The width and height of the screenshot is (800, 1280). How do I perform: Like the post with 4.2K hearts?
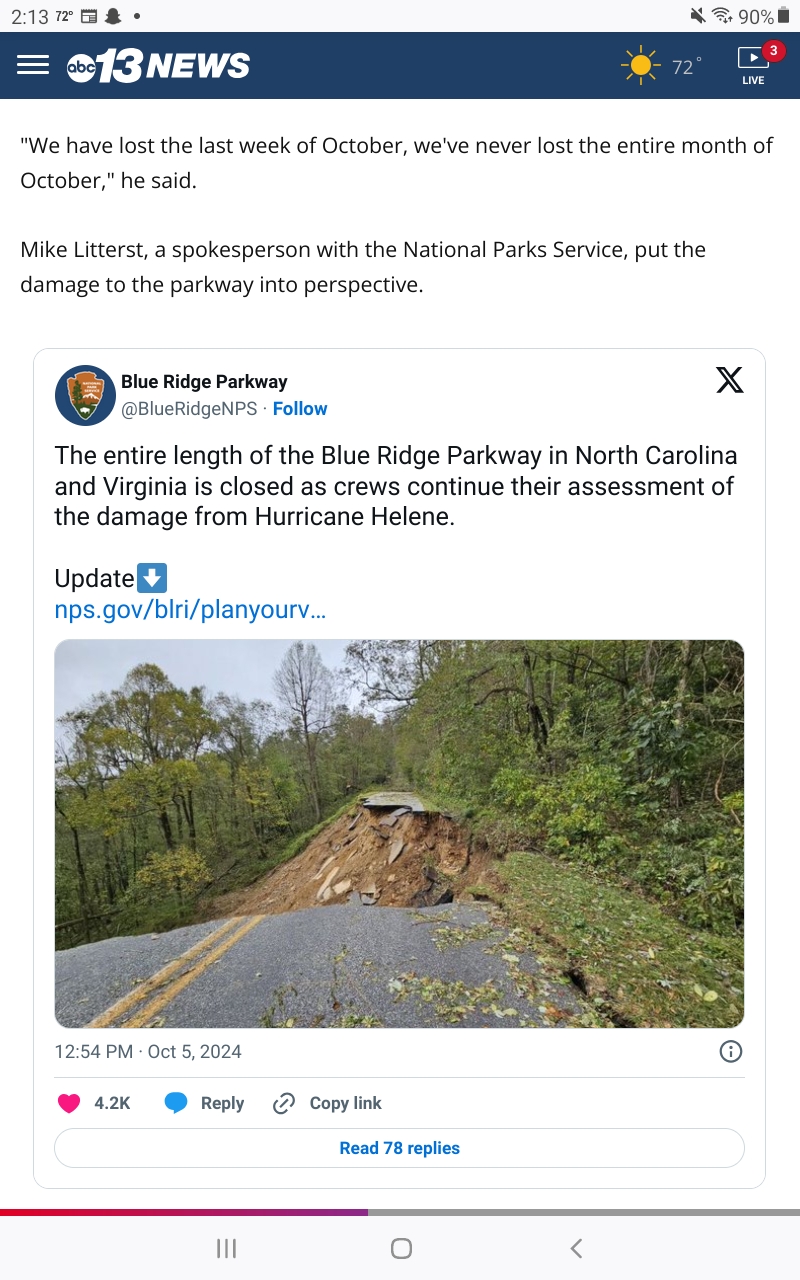(94, 1103)
